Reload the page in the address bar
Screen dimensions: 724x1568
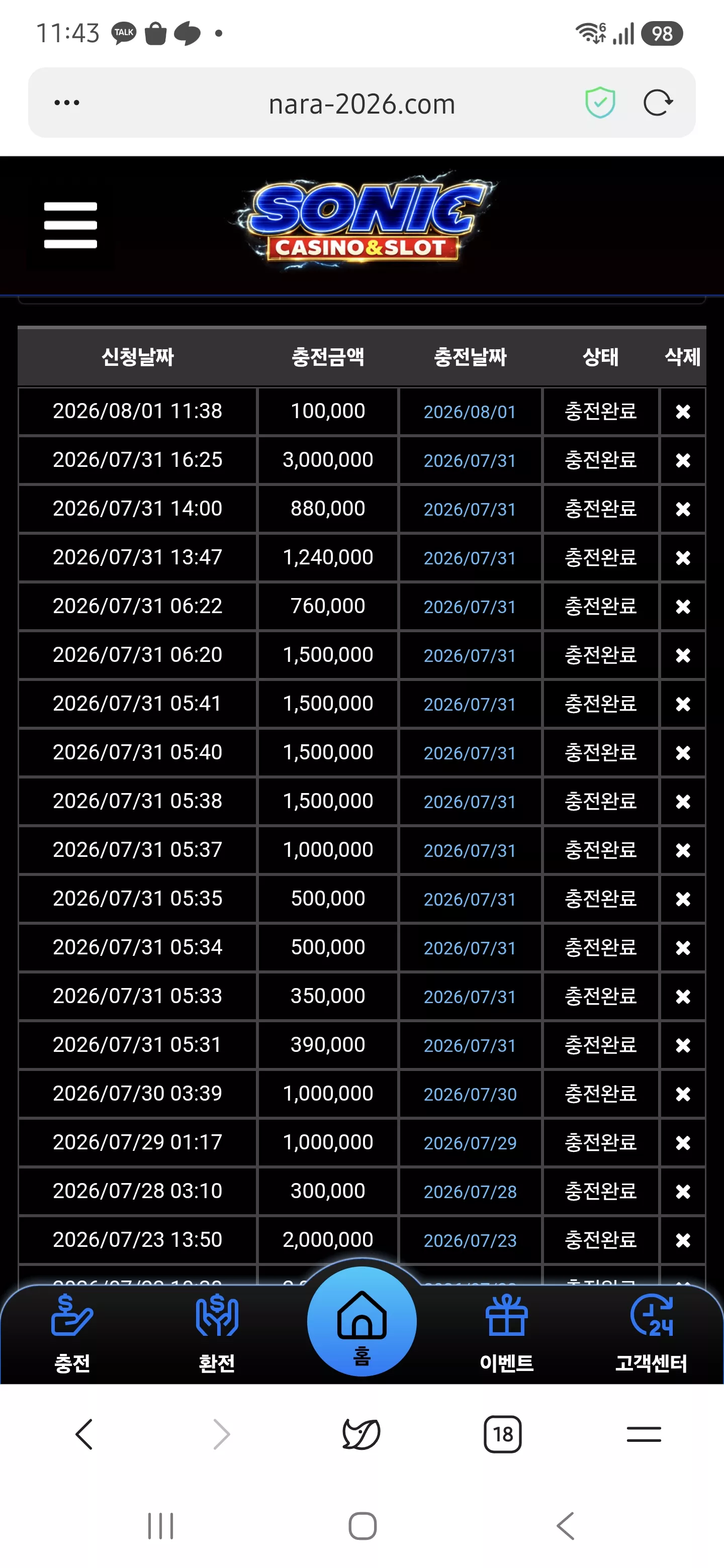(x=658, y=103)
